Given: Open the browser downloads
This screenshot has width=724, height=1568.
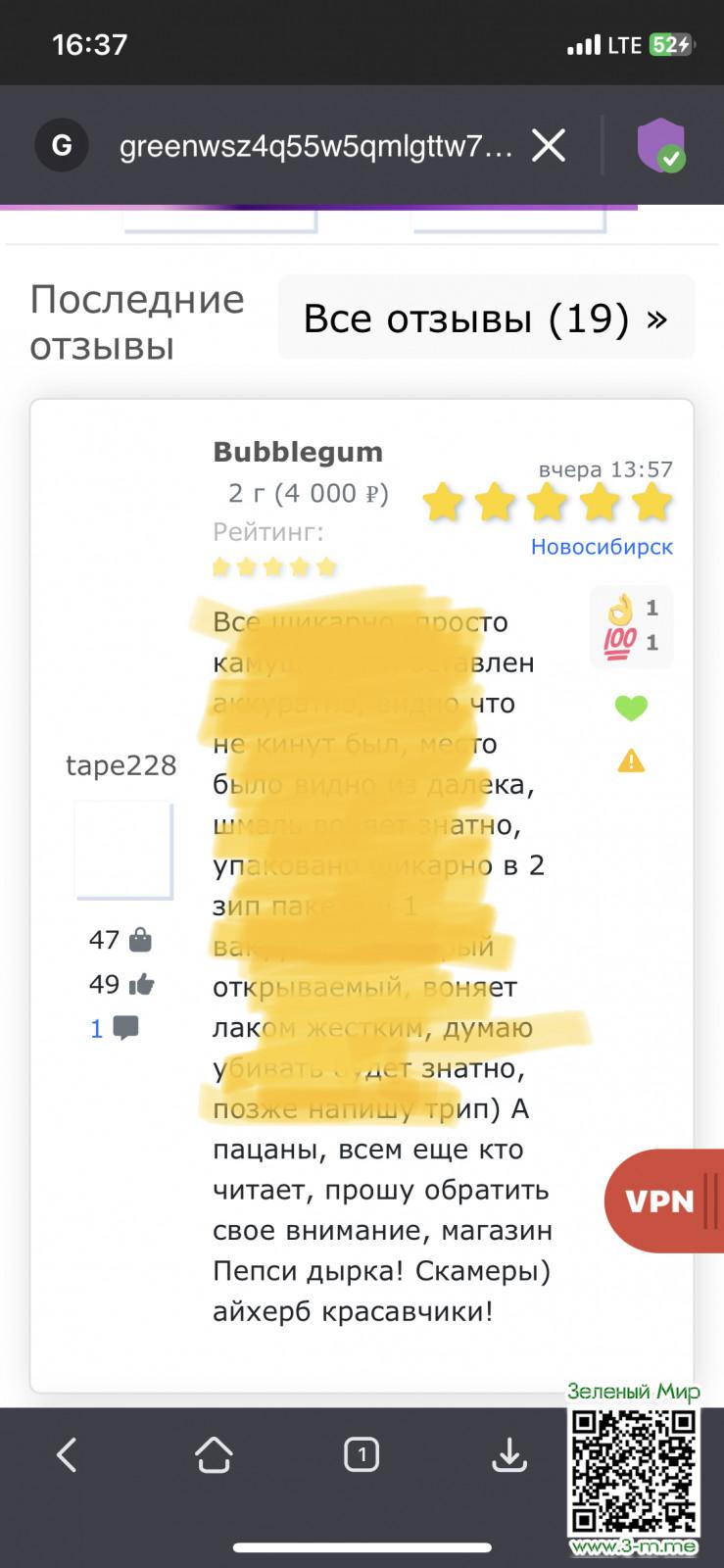Looking at the screenshot, I should pyautogui.click(x=509, y=1455).
